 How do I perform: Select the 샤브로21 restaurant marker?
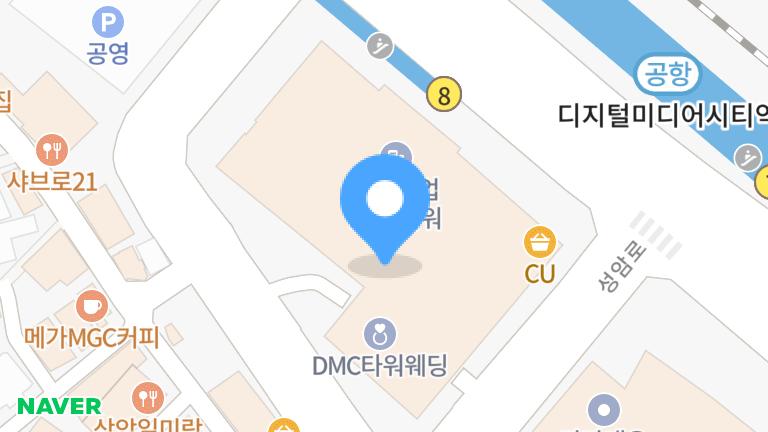pos(52,151)
